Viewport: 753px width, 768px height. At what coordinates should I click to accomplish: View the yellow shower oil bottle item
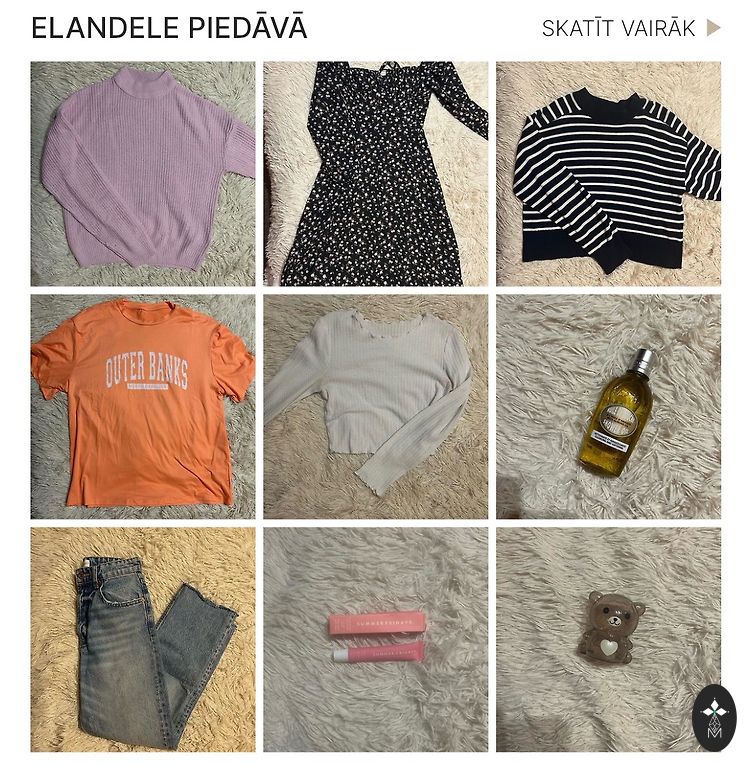point(608,406)
